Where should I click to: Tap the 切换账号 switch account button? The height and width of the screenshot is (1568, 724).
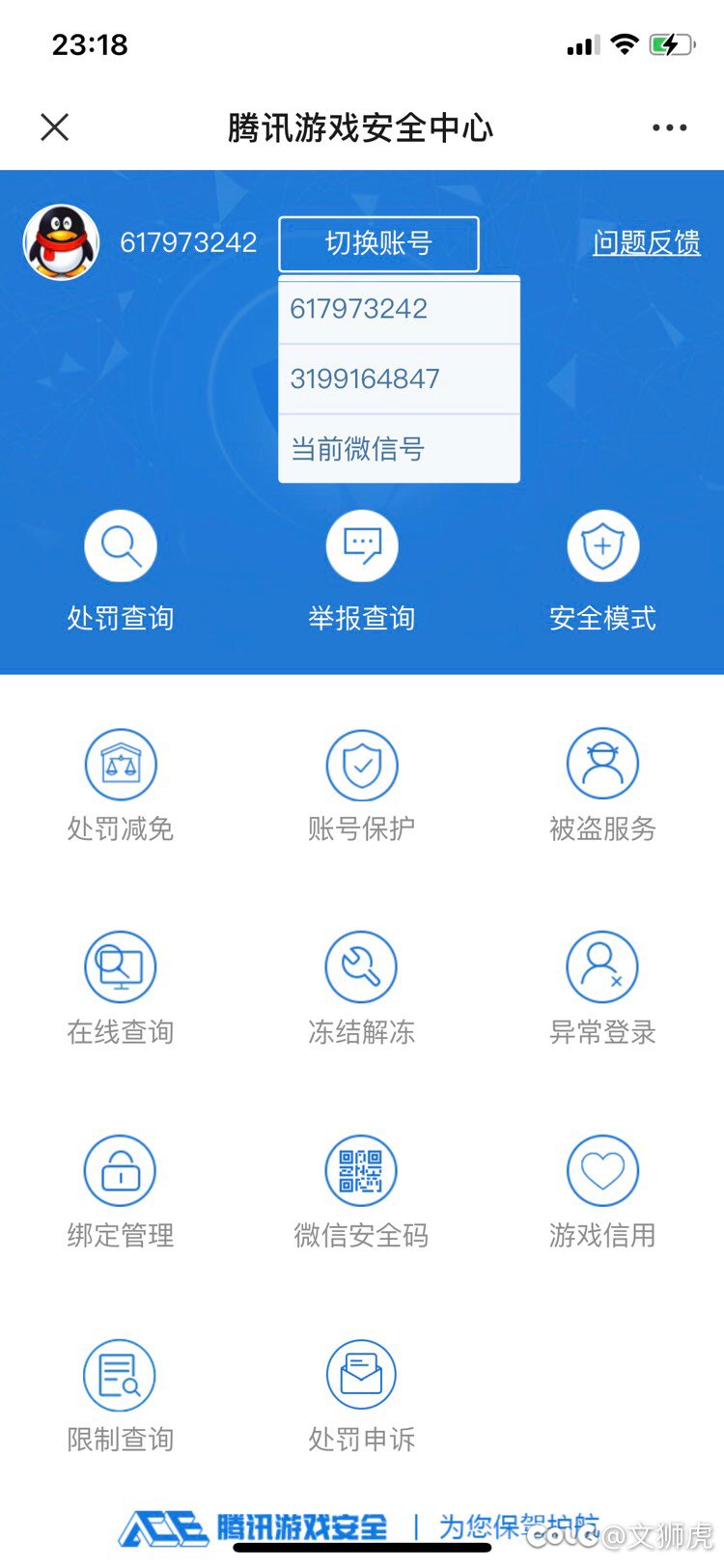(378, 243)
